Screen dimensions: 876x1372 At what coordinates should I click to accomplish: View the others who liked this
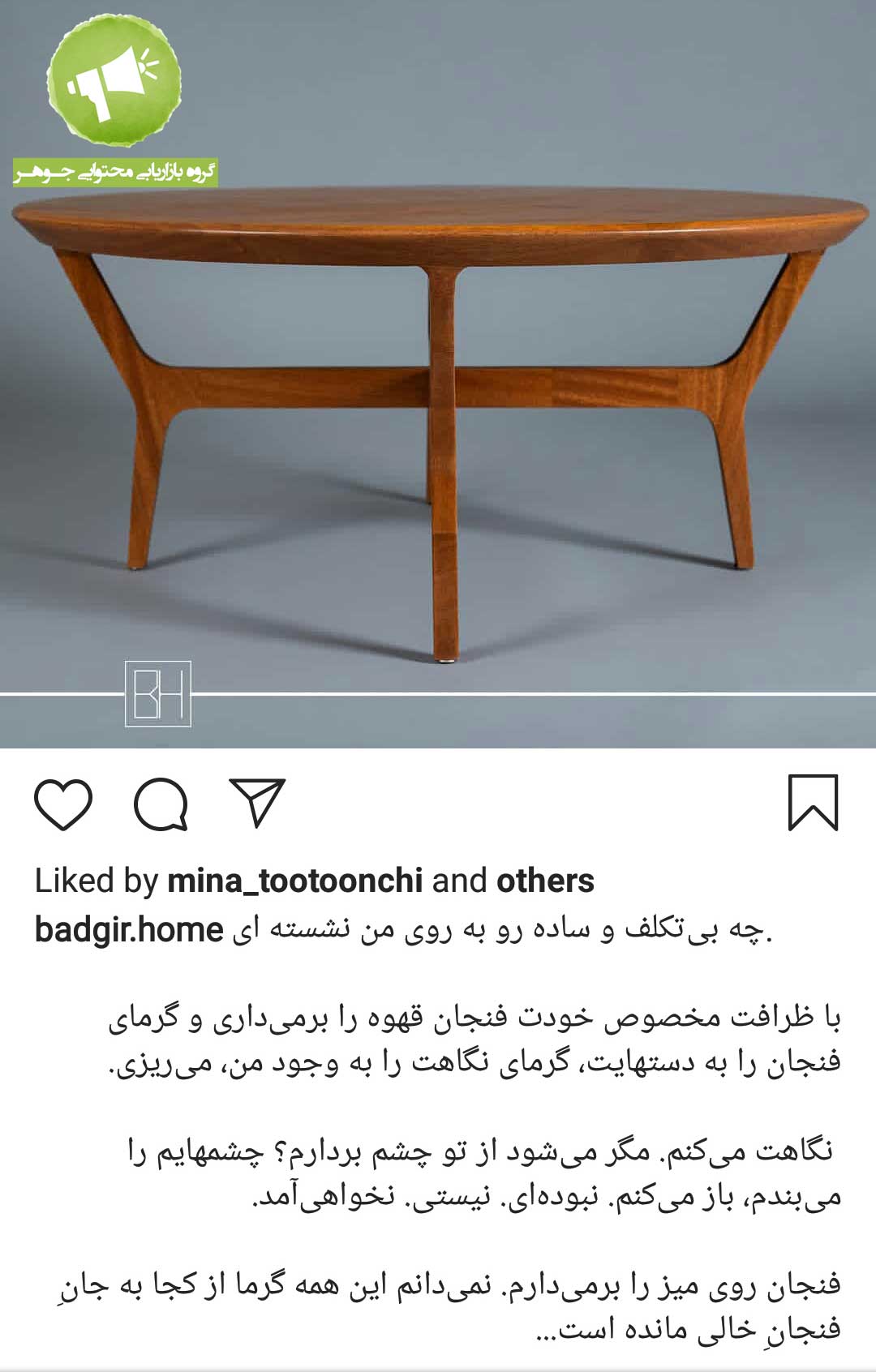pos(545,881)
